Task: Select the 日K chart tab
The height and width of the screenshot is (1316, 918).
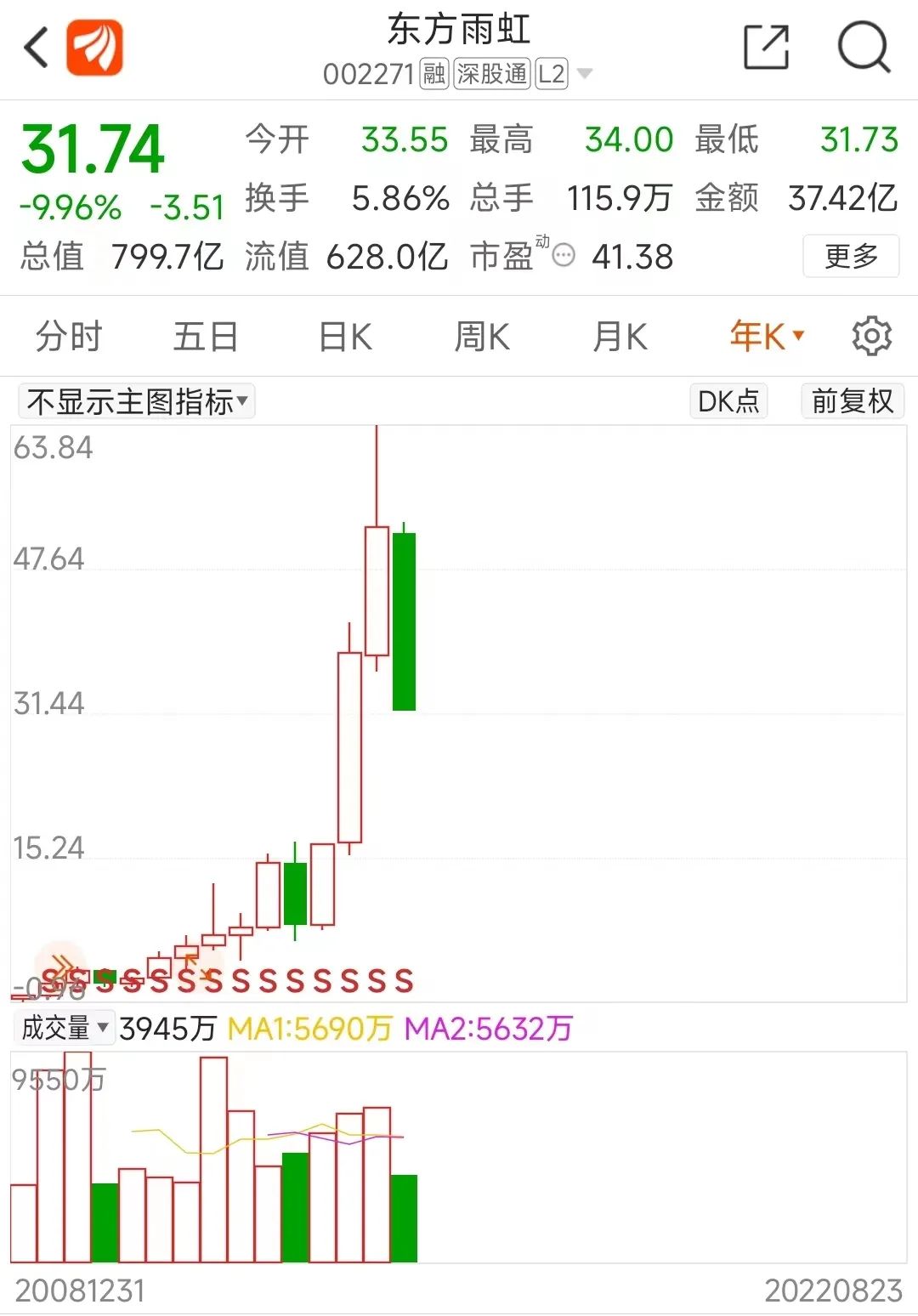Action: click(x=345, y=337)
